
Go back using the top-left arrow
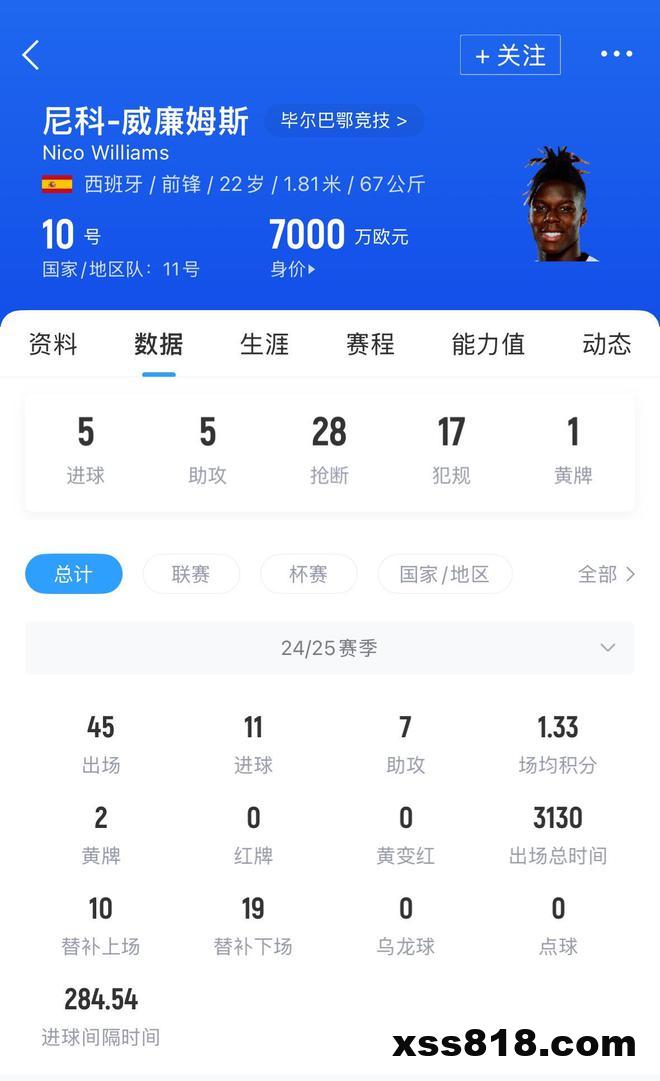[31, 55]
